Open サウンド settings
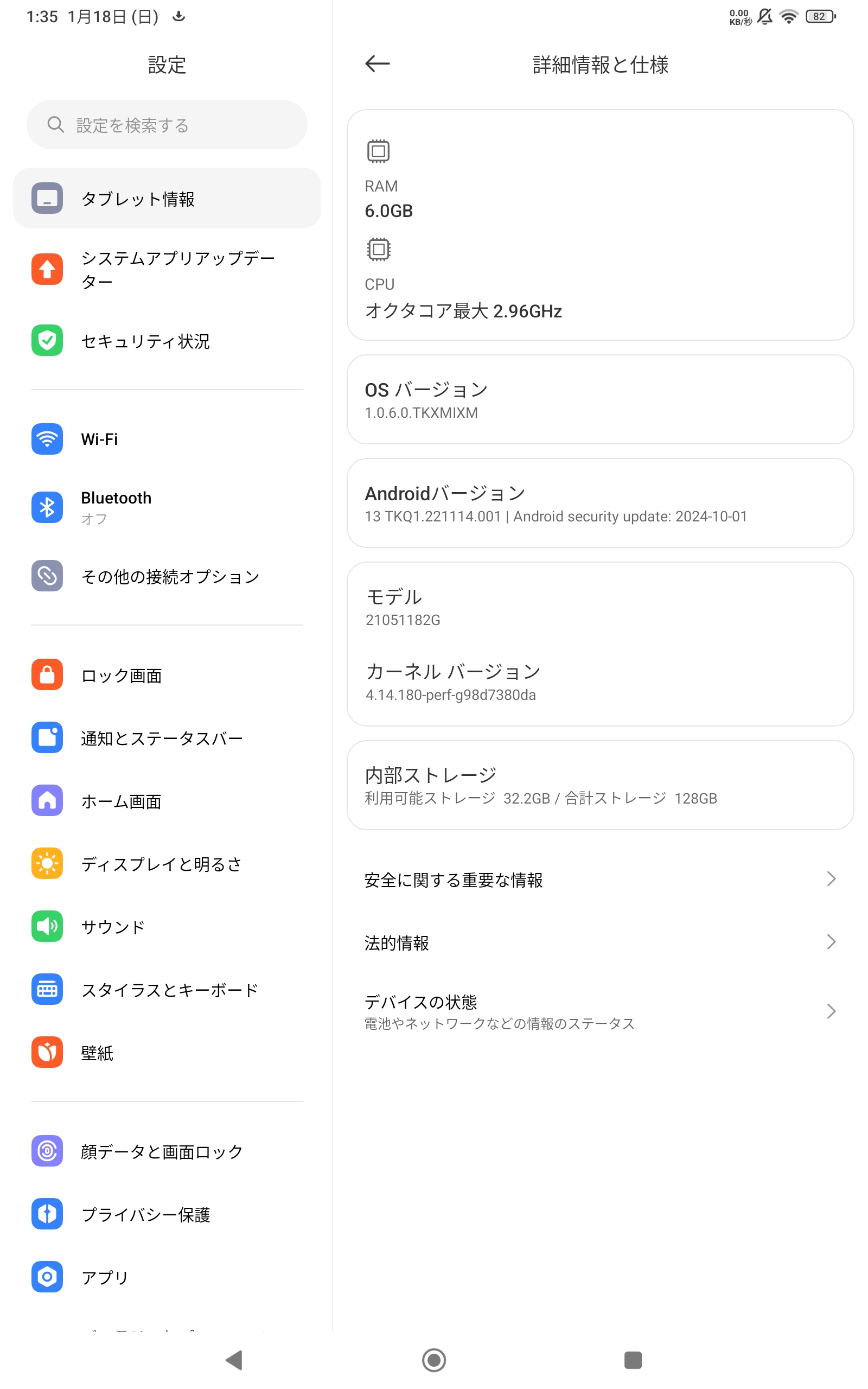The width and height of the screenshot is (868, 1389). 167,926
